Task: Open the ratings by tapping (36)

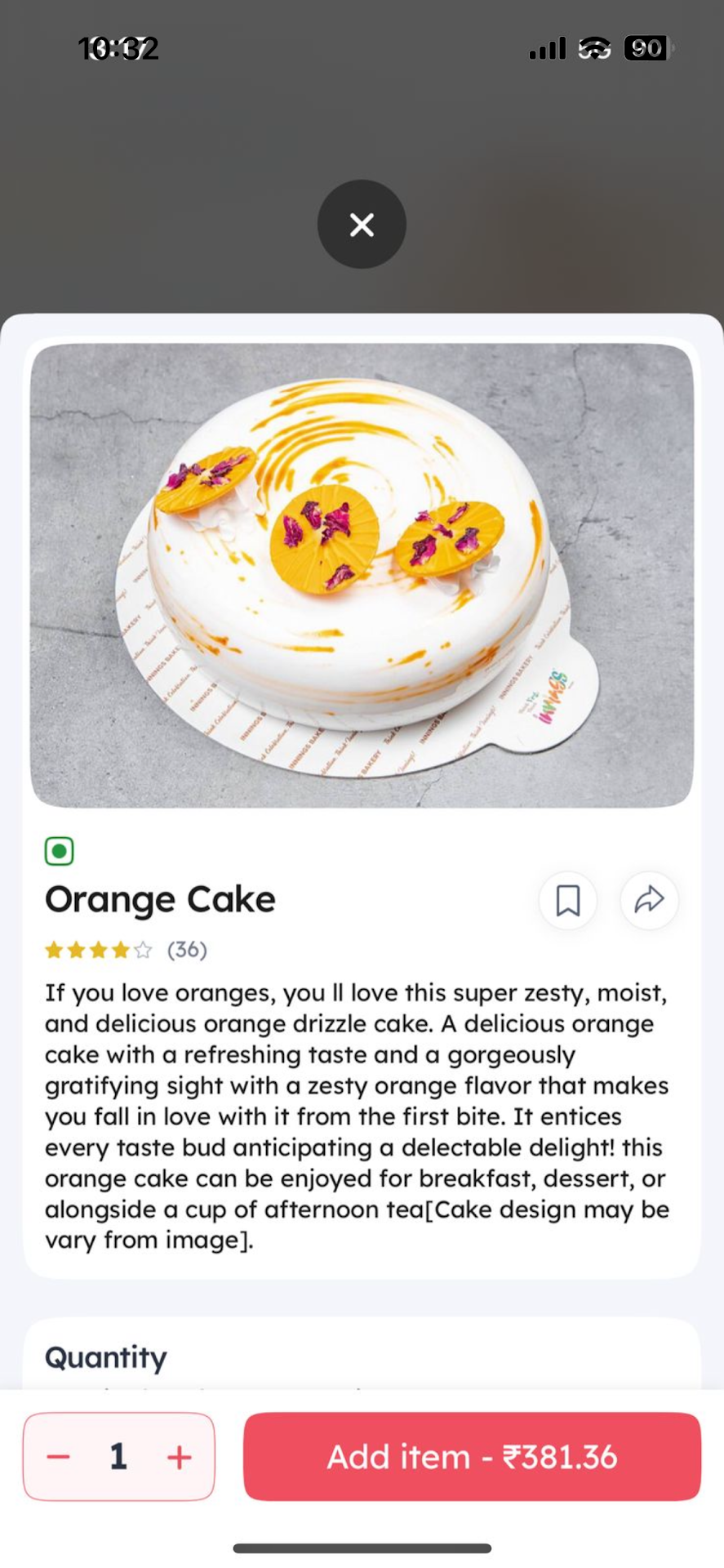Action: click(x=186, y=950)
